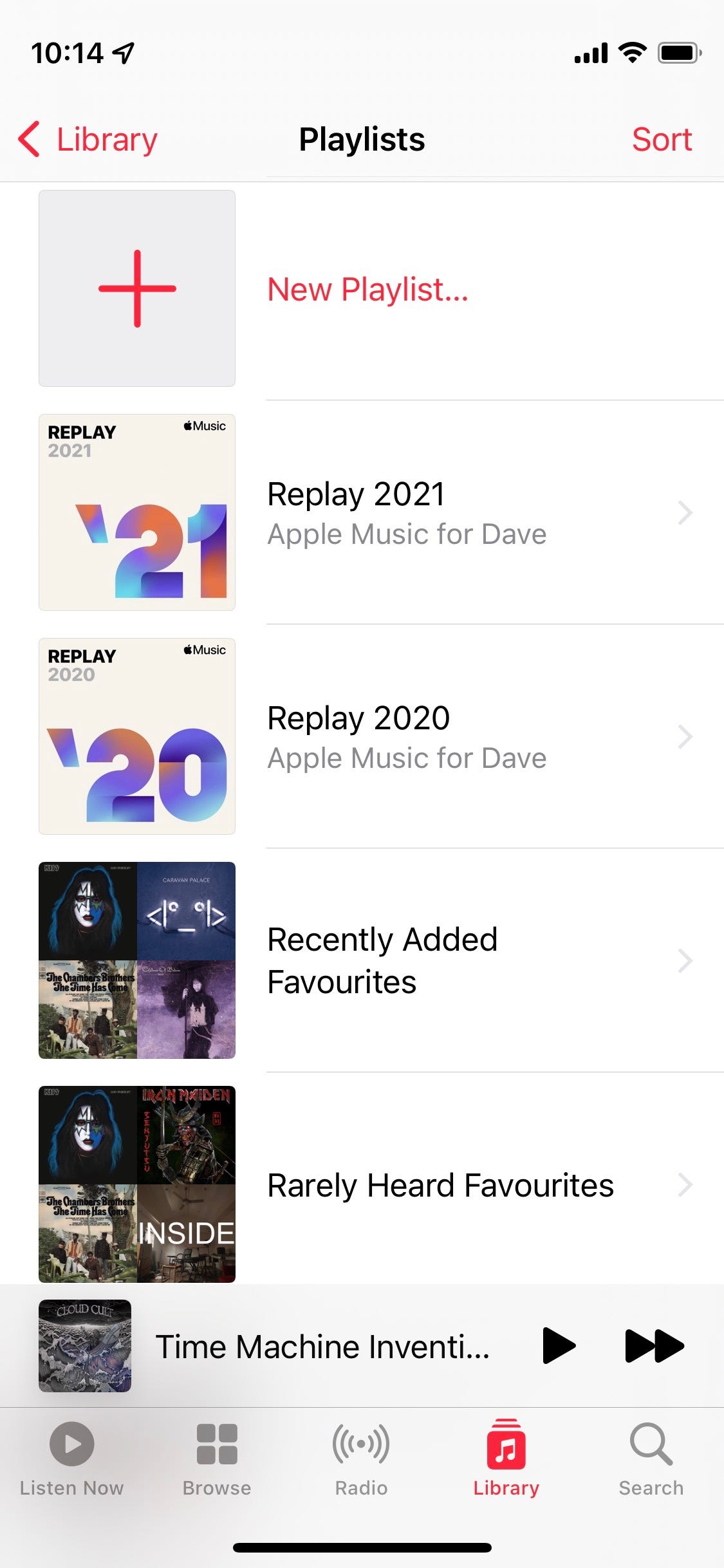Switch to the Browse tab
724x1568 pixels.
[217, 1459]
